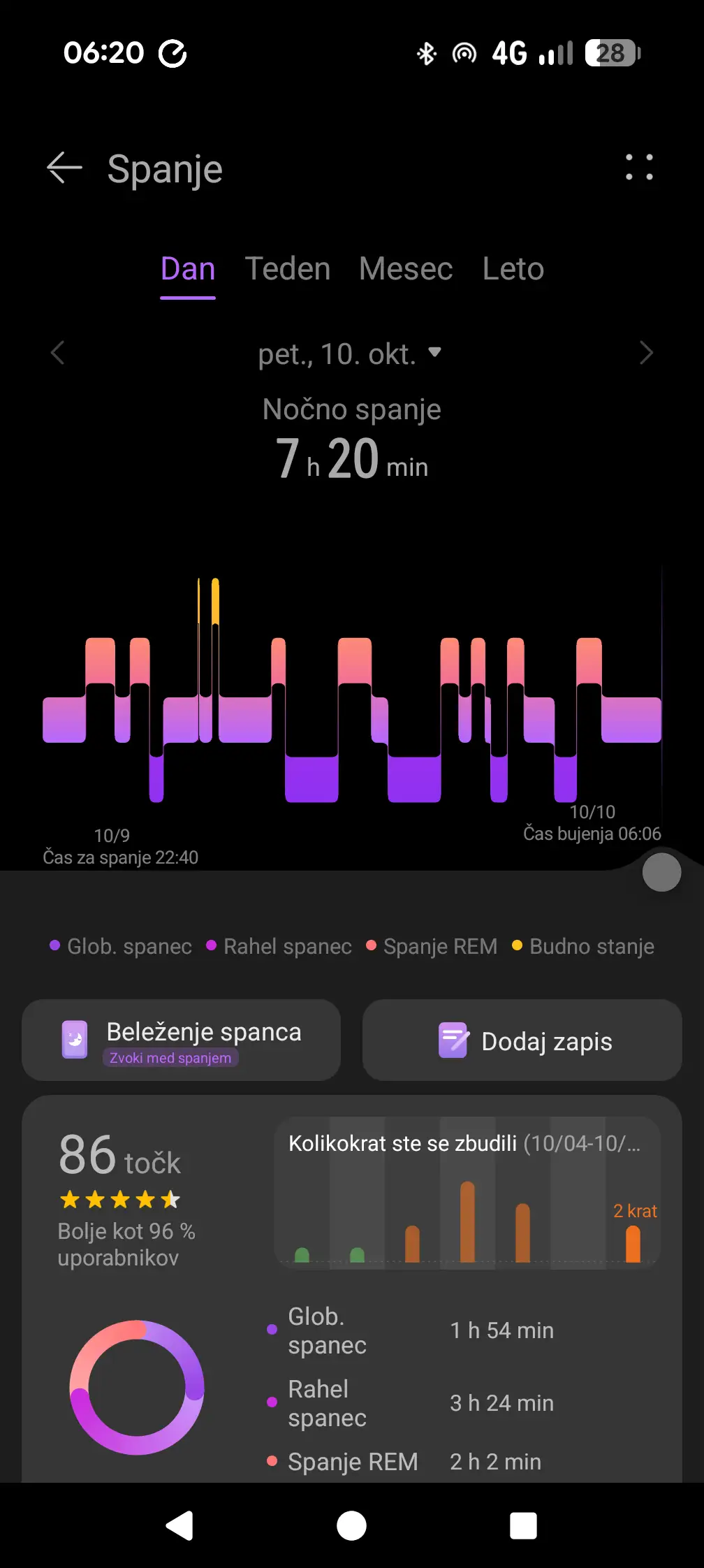Open the four-dot more options menu
Screen dimensions: 704x1568
639,168
